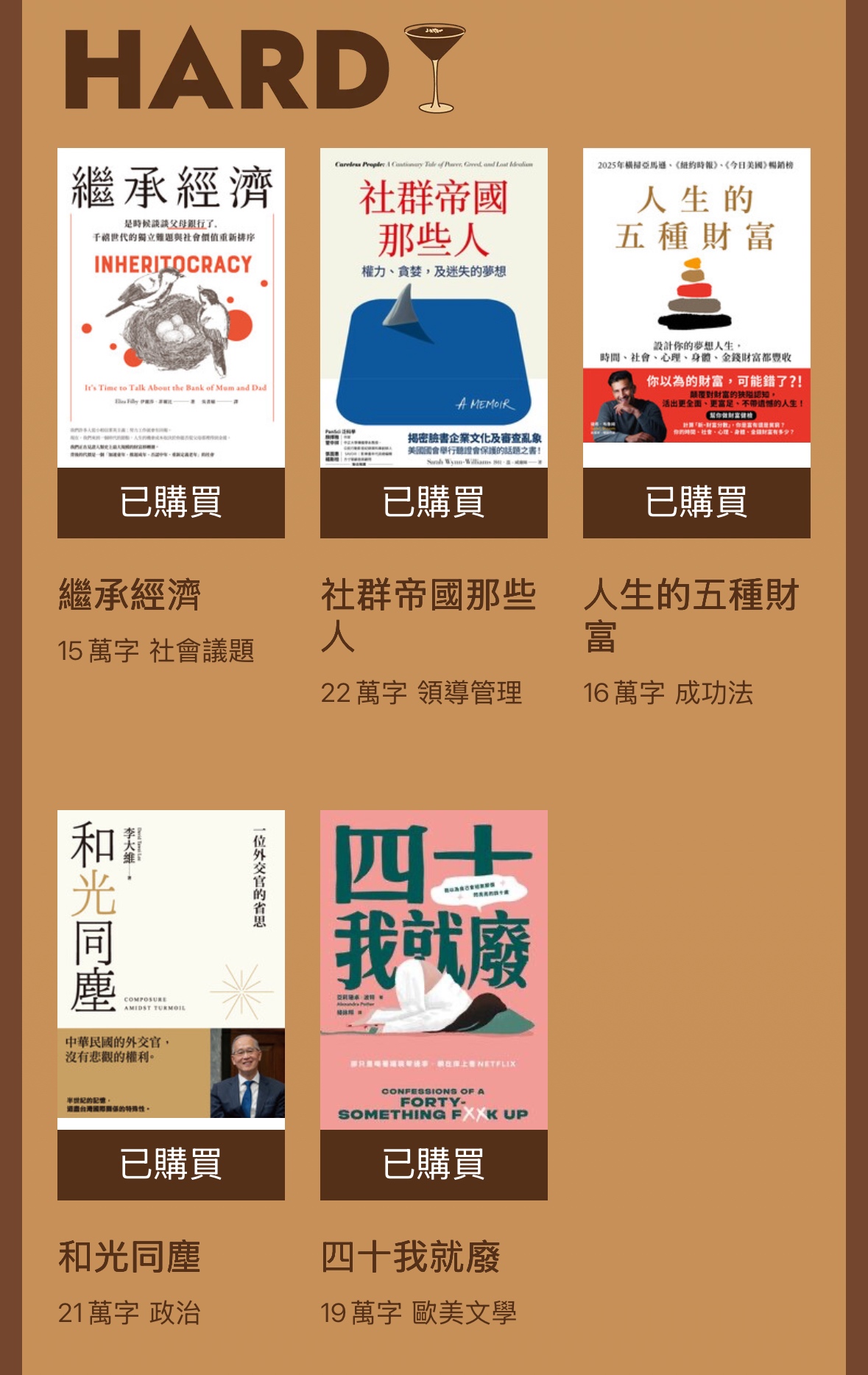Screen dimensions: 868x1375
Task: Open the 人生的五種財富 book cover
Action: pos(696,308)
